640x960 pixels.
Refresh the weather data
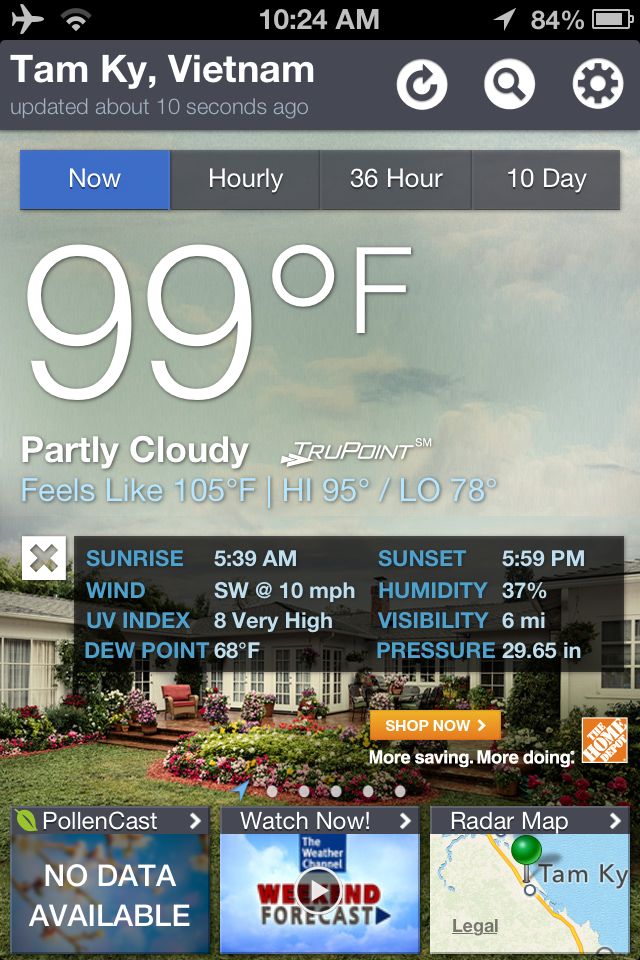[421, 85]
